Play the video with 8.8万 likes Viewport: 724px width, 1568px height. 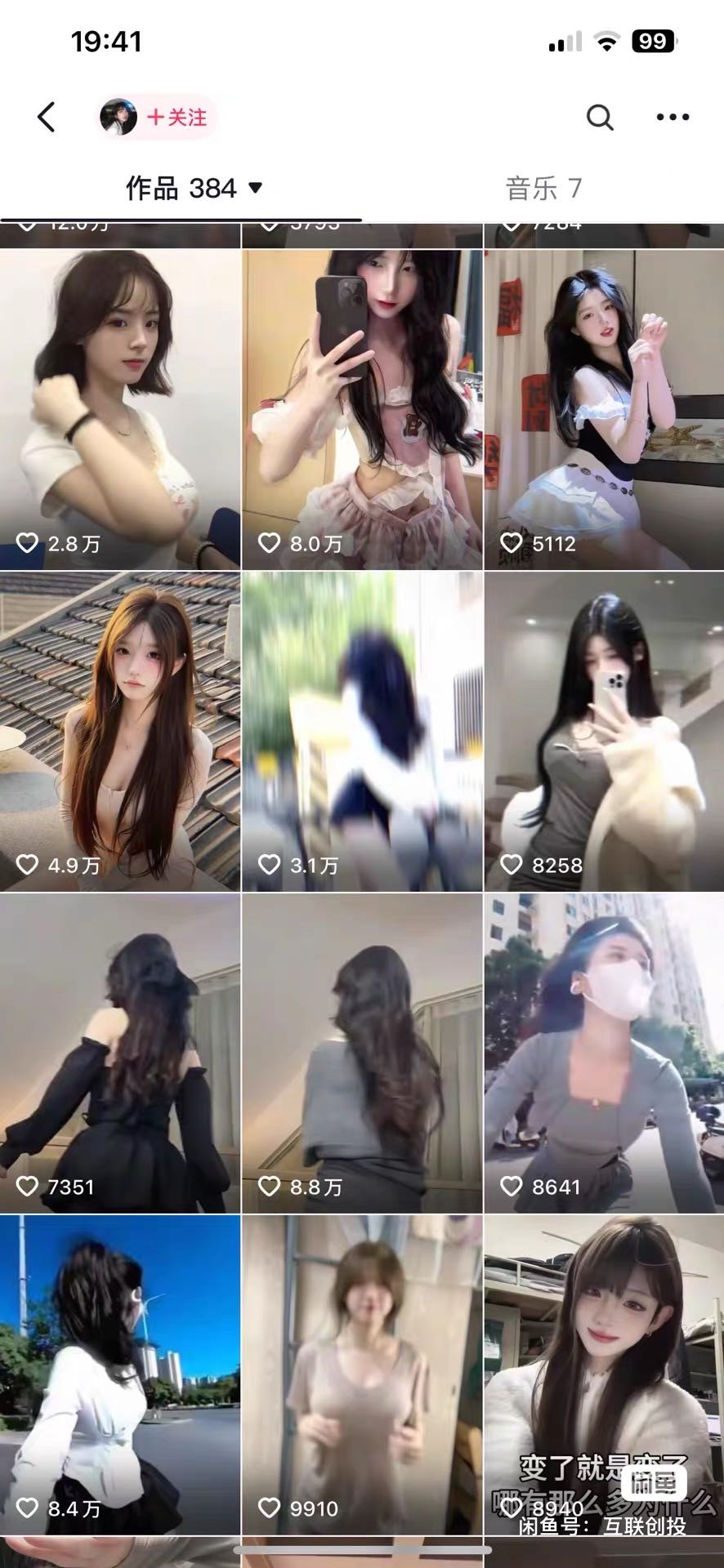click(362, 1053)
